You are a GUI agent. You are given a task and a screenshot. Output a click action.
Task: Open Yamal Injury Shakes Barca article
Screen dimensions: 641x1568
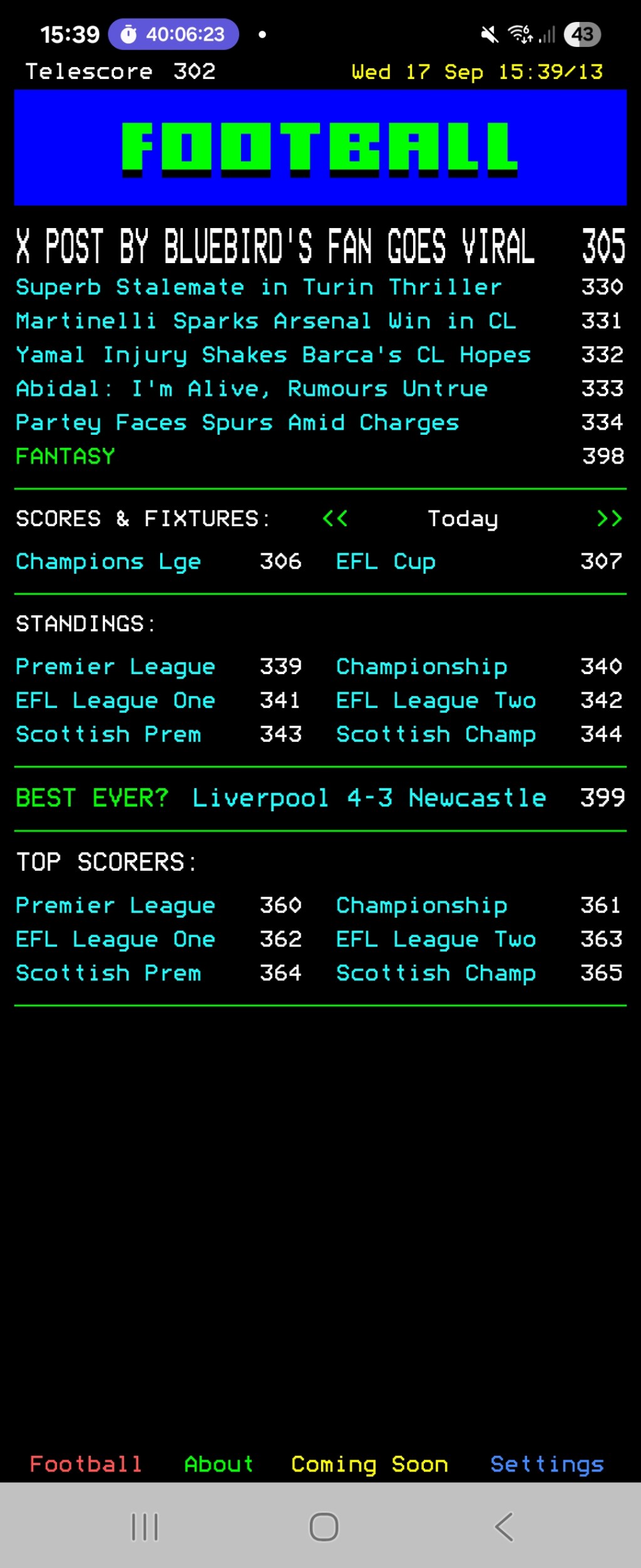[x=272, y=355]
